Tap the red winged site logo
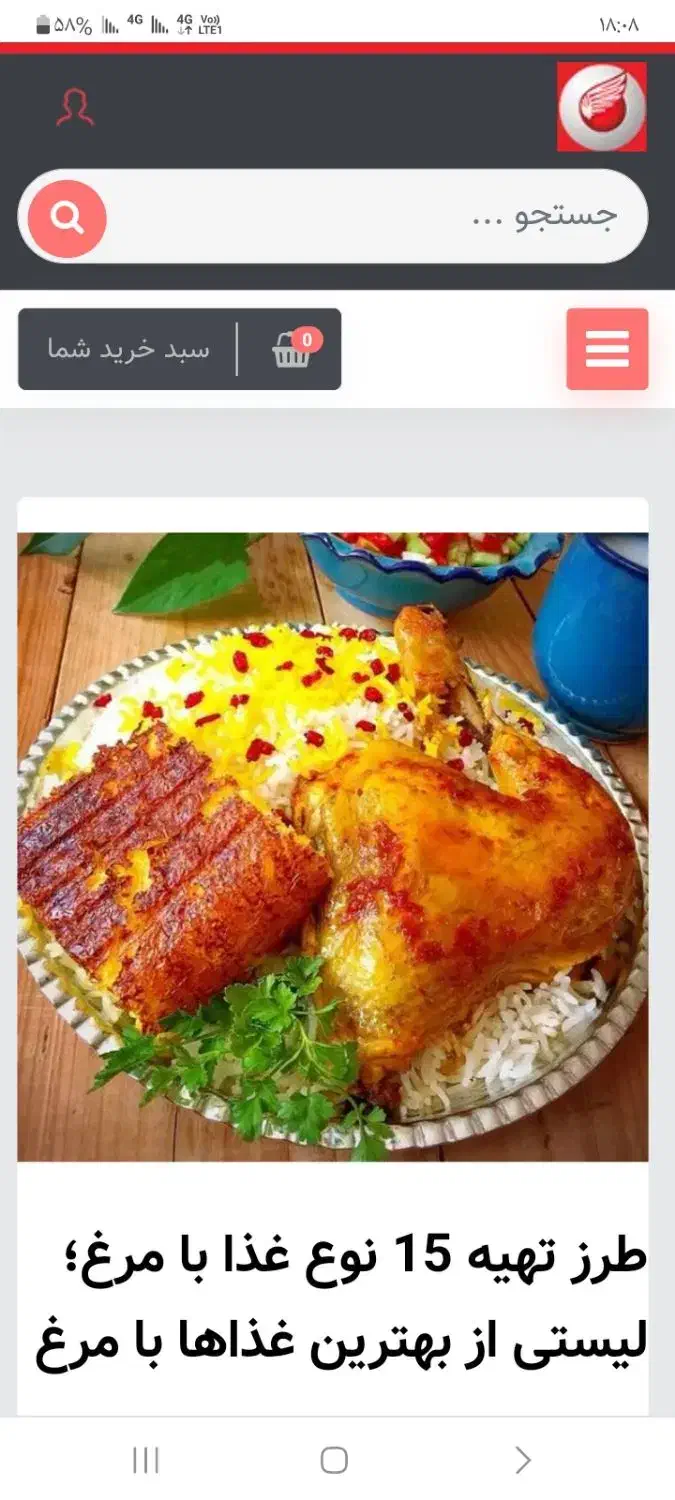 click(x=601, y=107)
